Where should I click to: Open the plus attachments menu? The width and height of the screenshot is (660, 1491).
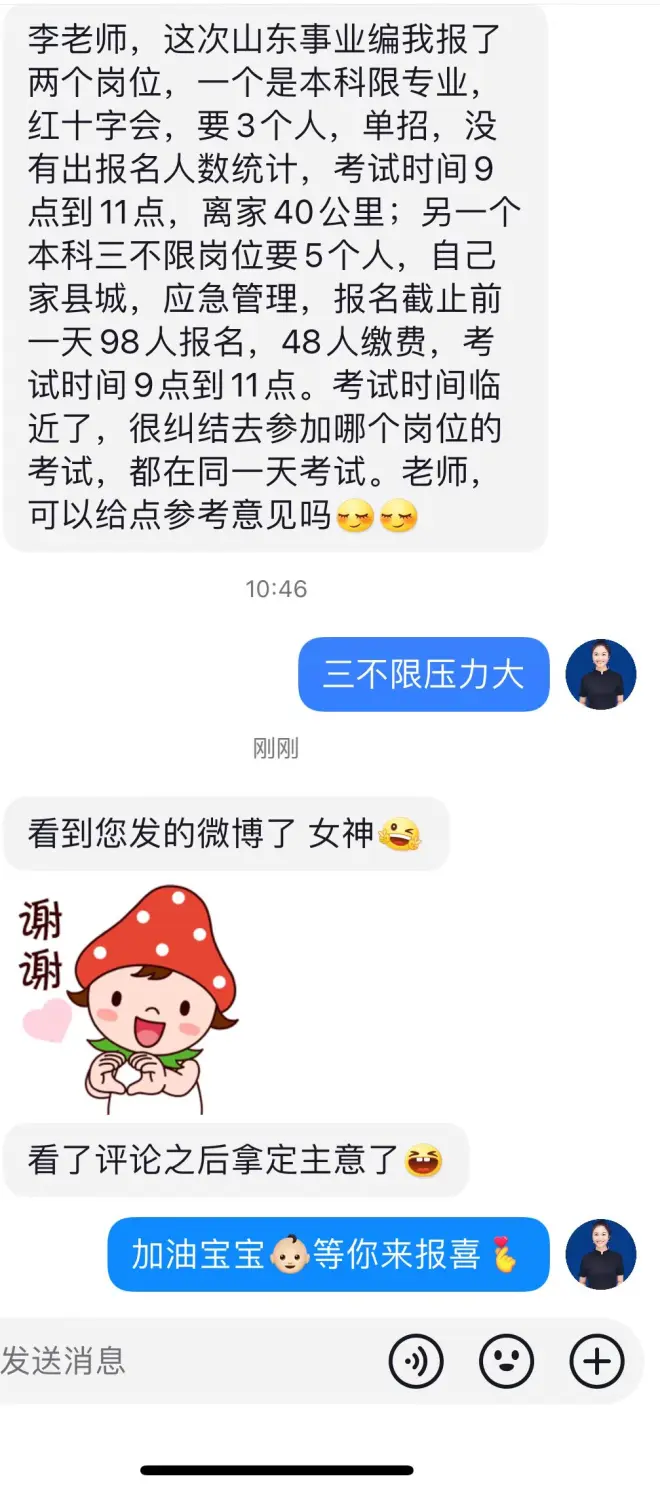(x=597, y=1361)
